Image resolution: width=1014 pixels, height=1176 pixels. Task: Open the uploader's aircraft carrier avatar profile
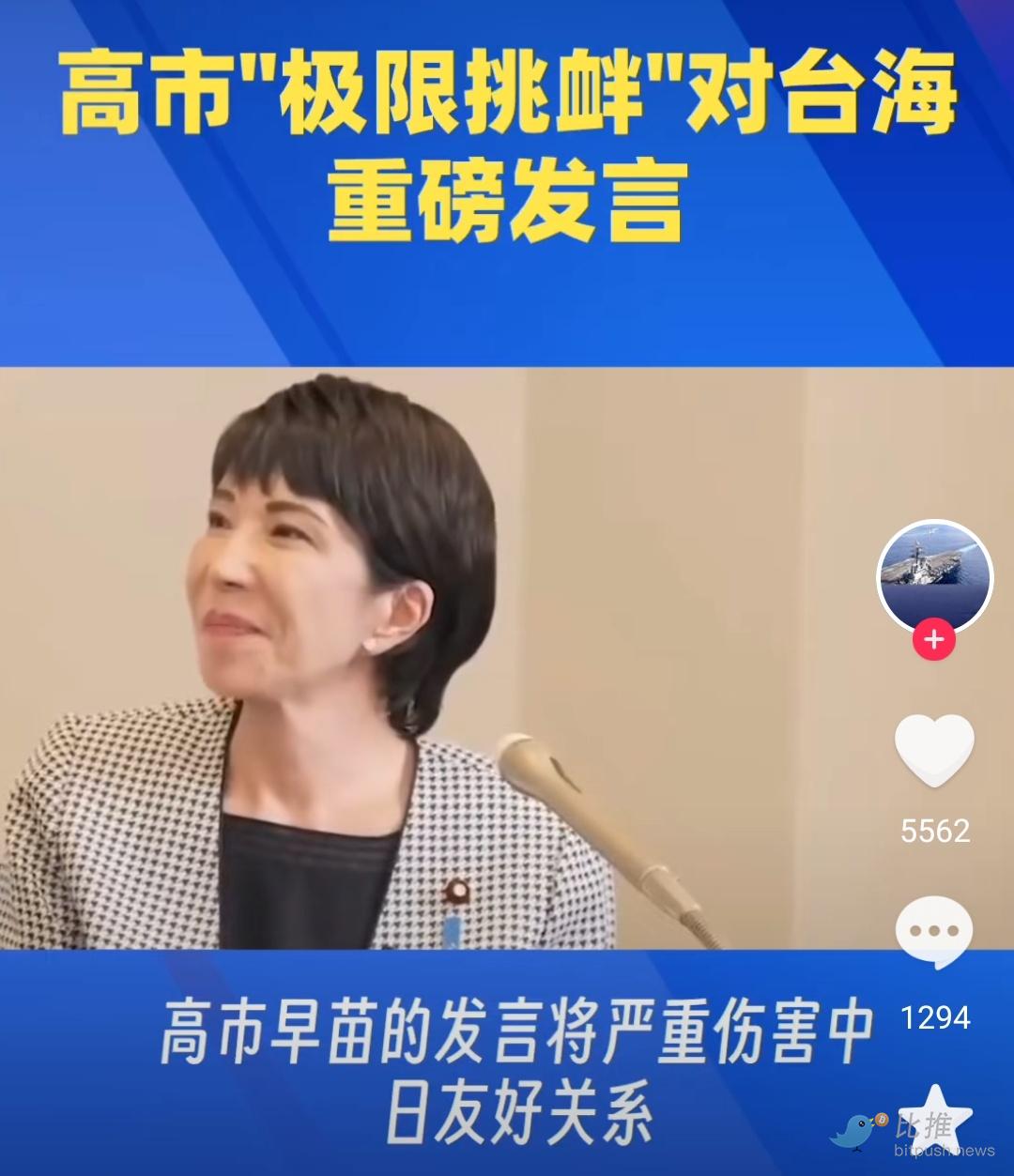click(934, 574)
